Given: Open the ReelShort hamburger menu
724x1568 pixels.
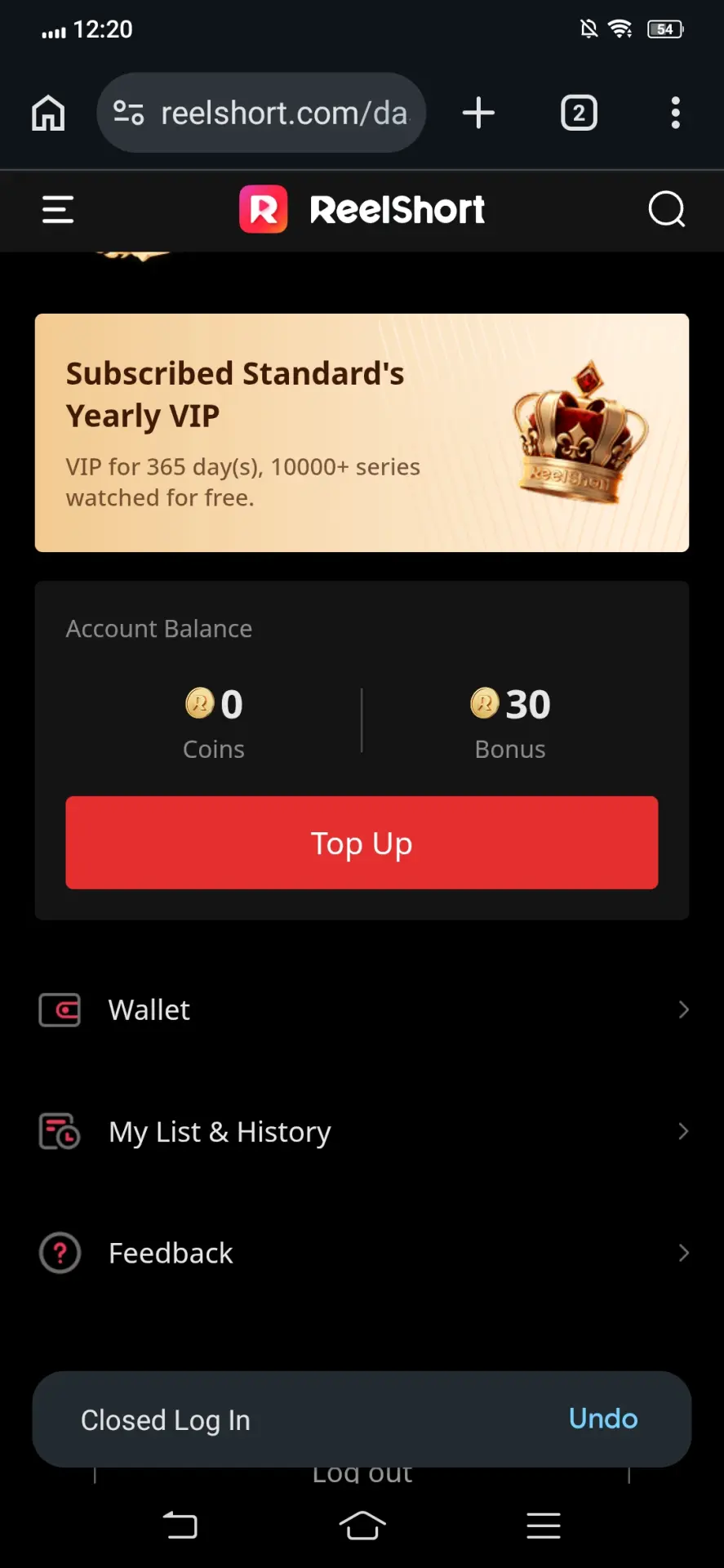Looking at the screenshot, I should tap(58, 210).
